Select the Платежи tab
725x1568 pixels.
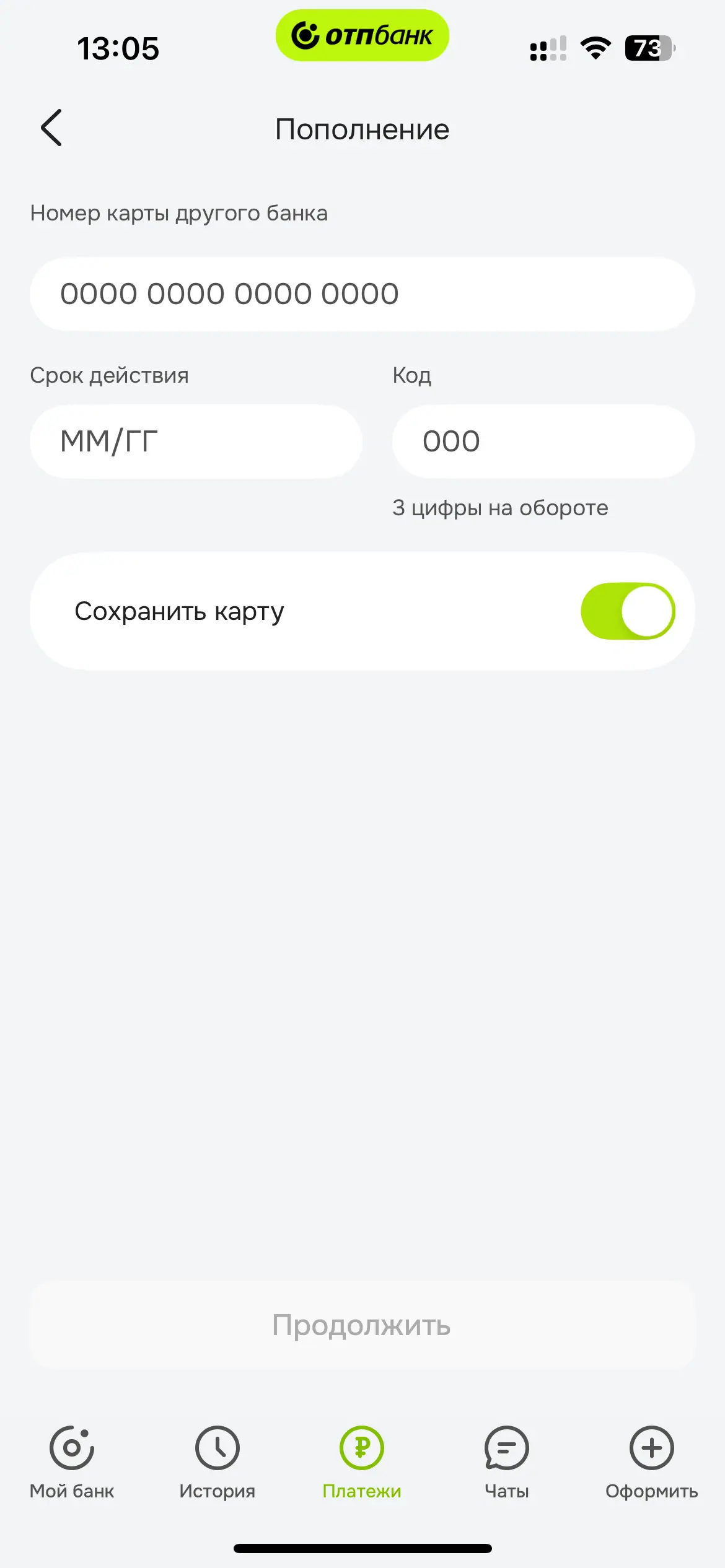[362, 1462]
